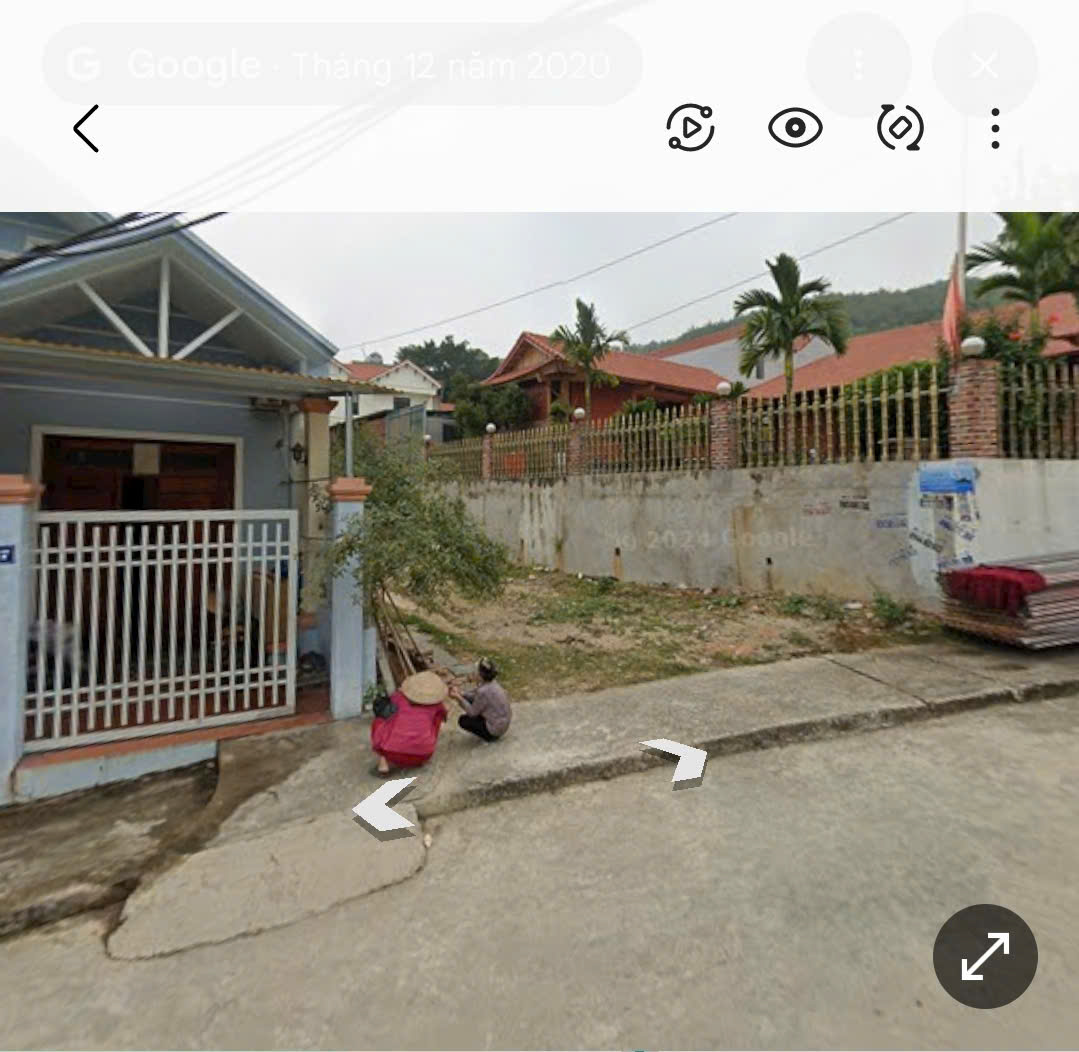Tap the eye icon in toolbar
The width and height of the screenshot is (1079, 1052).
[795, 128]
